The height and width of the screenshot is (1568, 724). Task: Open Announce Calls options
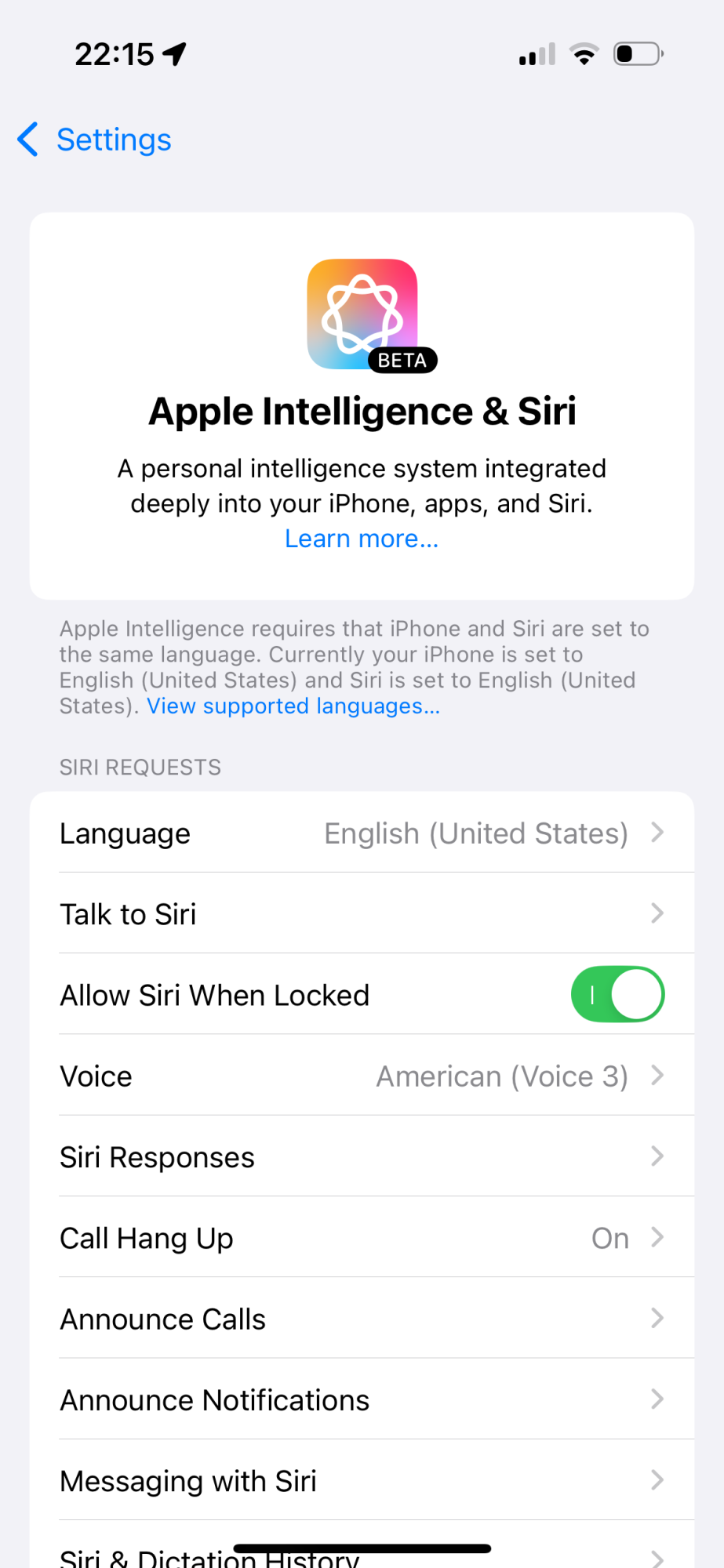coord(362,1319)
